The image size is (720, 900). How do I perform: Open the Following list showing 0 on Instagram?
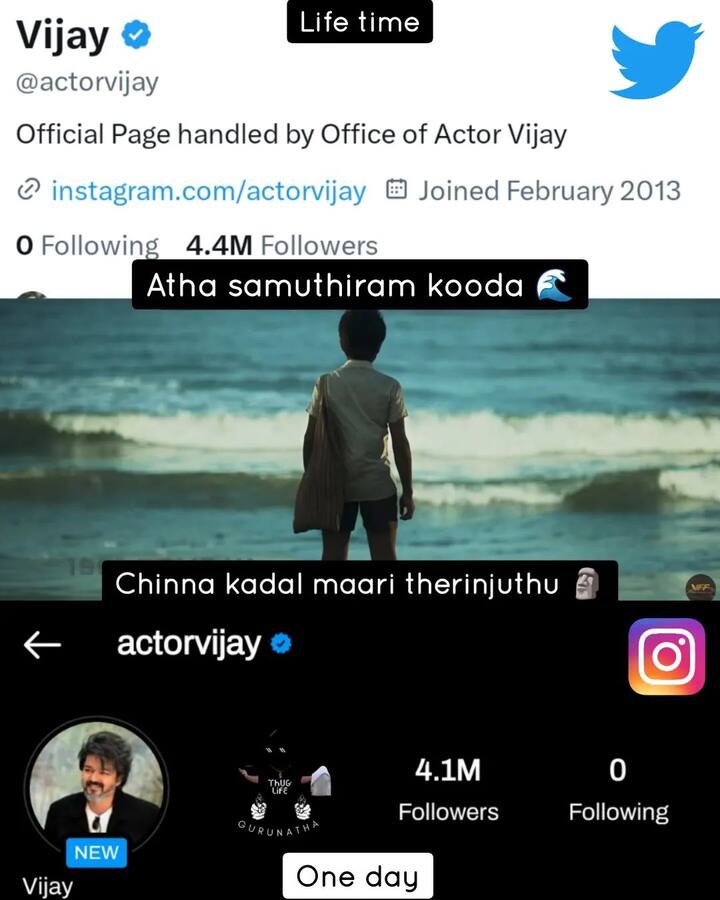pos(617,789)
